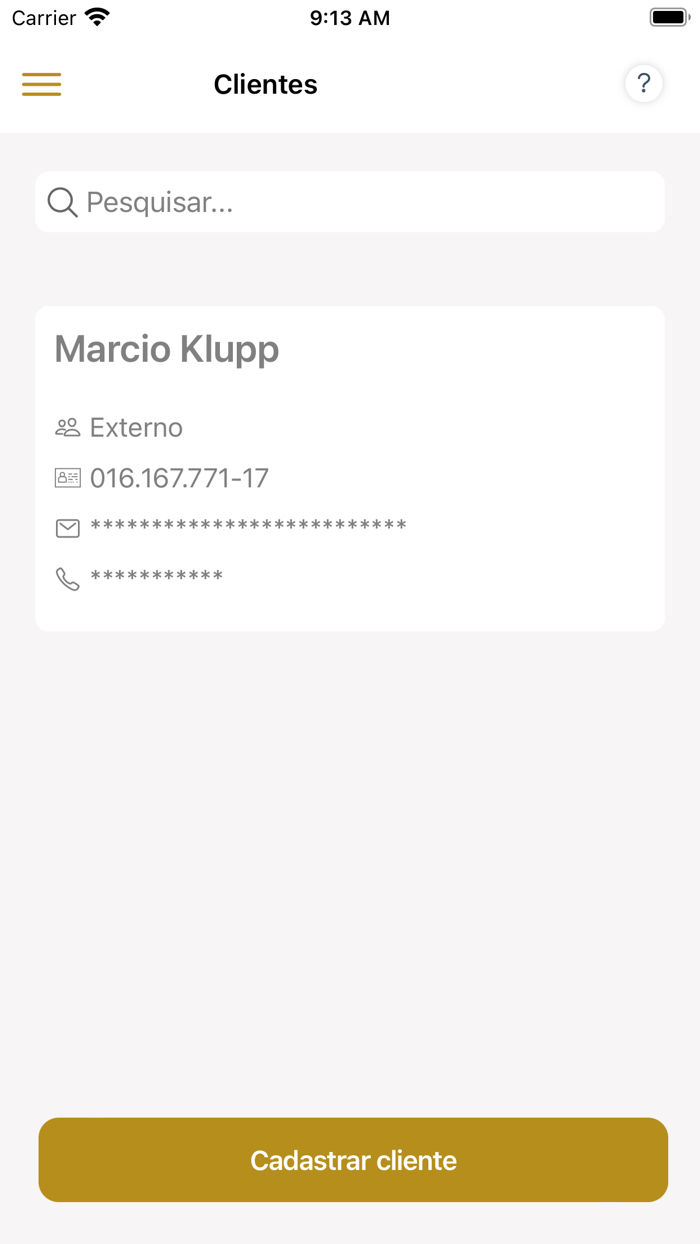Open the hamburger drawer menu

(42, 84)
